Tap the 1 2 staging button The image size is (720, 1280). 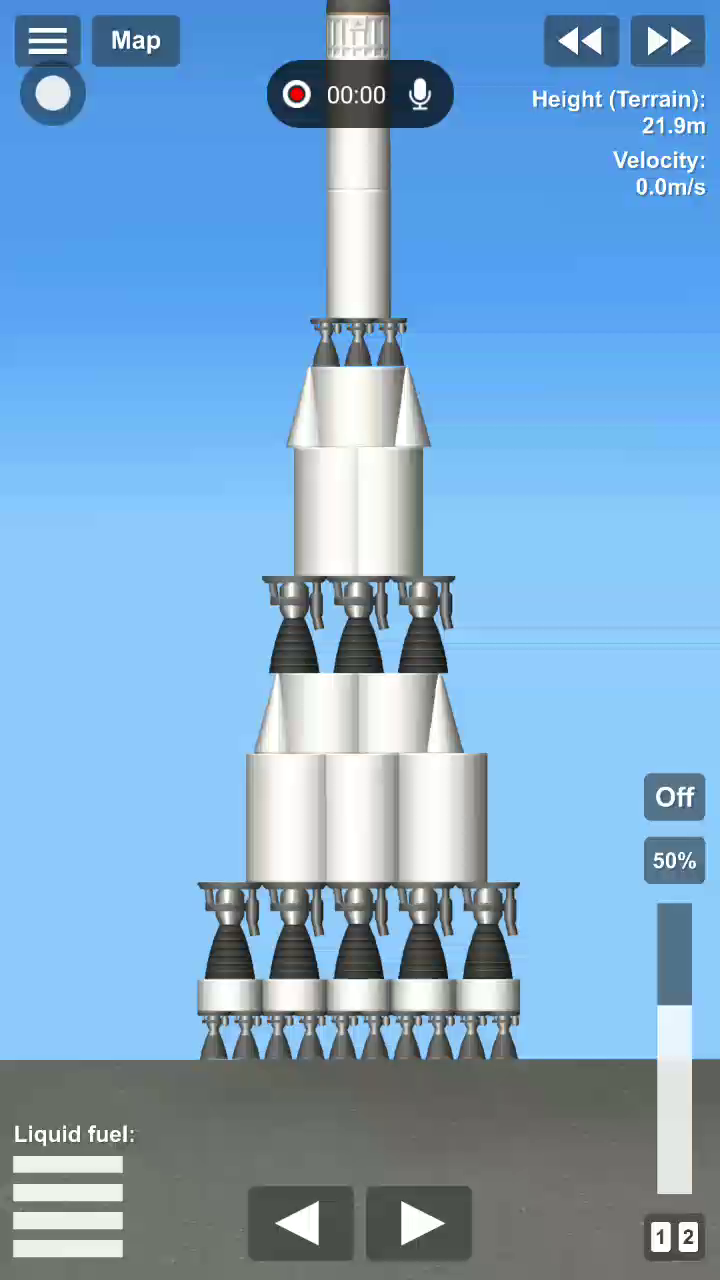(x=674, y=1238)
